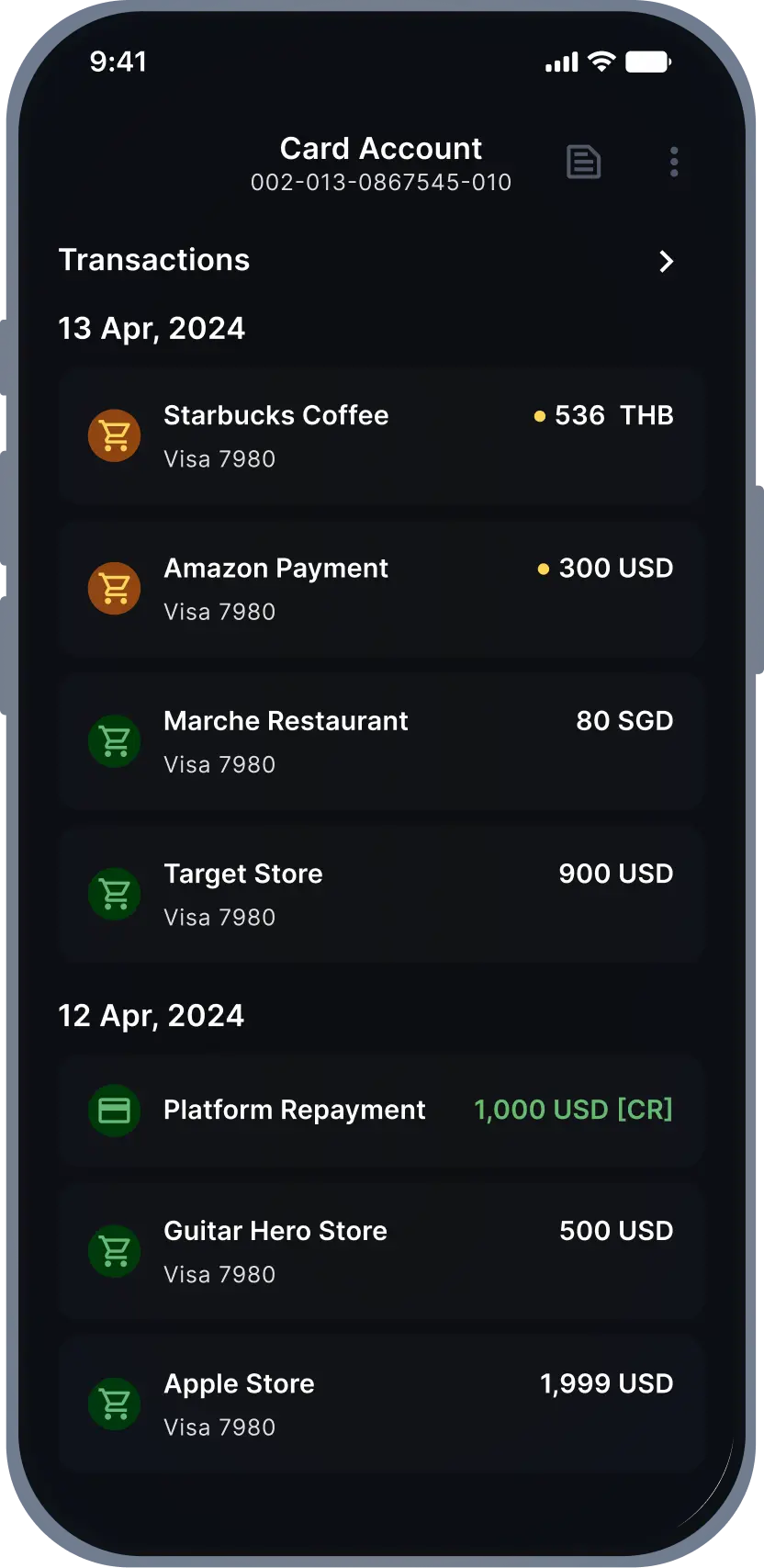The width and height of the screenshot is (764, 1568).
Task: Select the Marche Restaurant transaction
Action: click(381, 741)
